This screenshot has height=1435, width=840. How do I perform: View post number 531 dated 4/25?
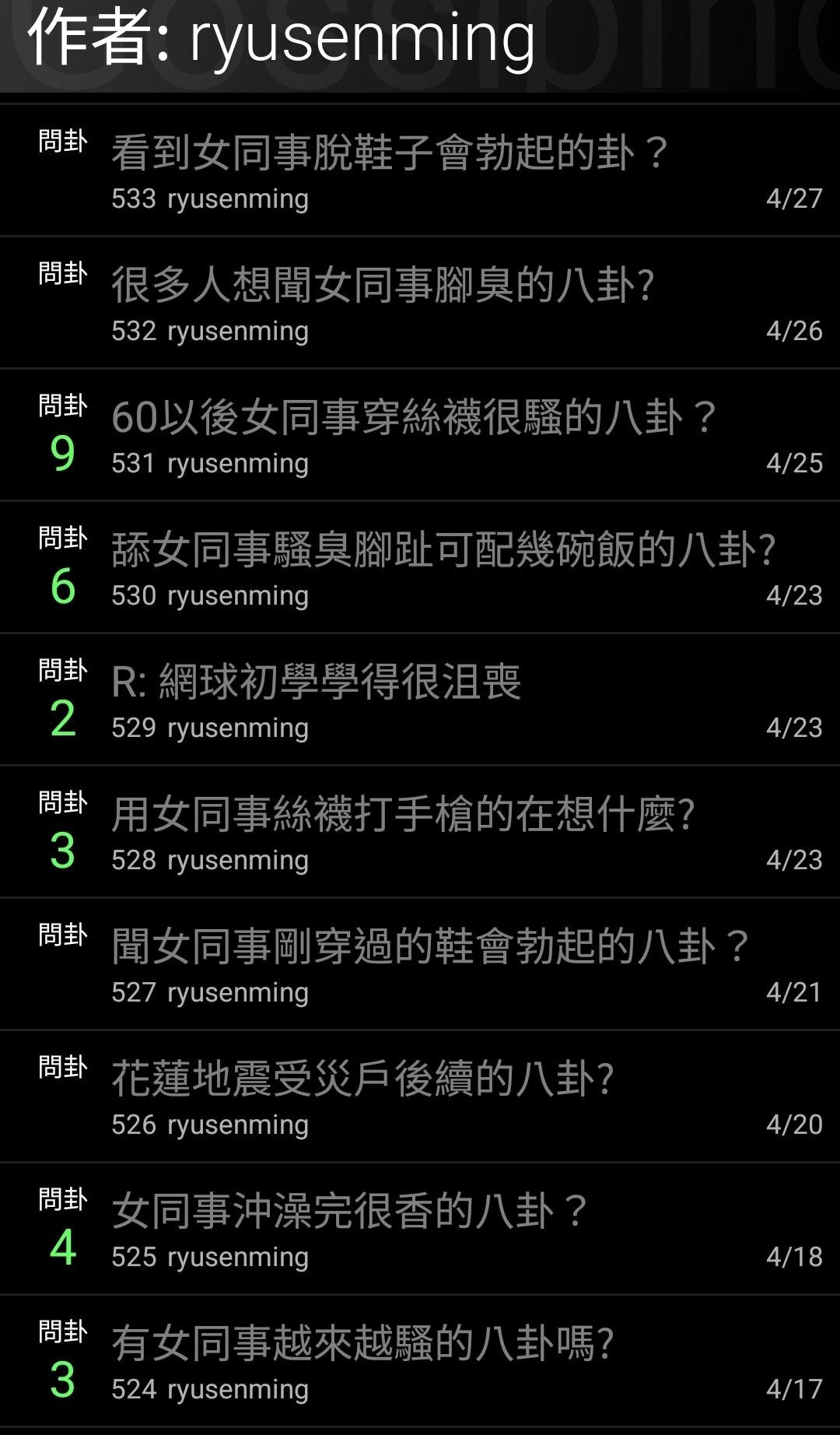coord(420,435)
